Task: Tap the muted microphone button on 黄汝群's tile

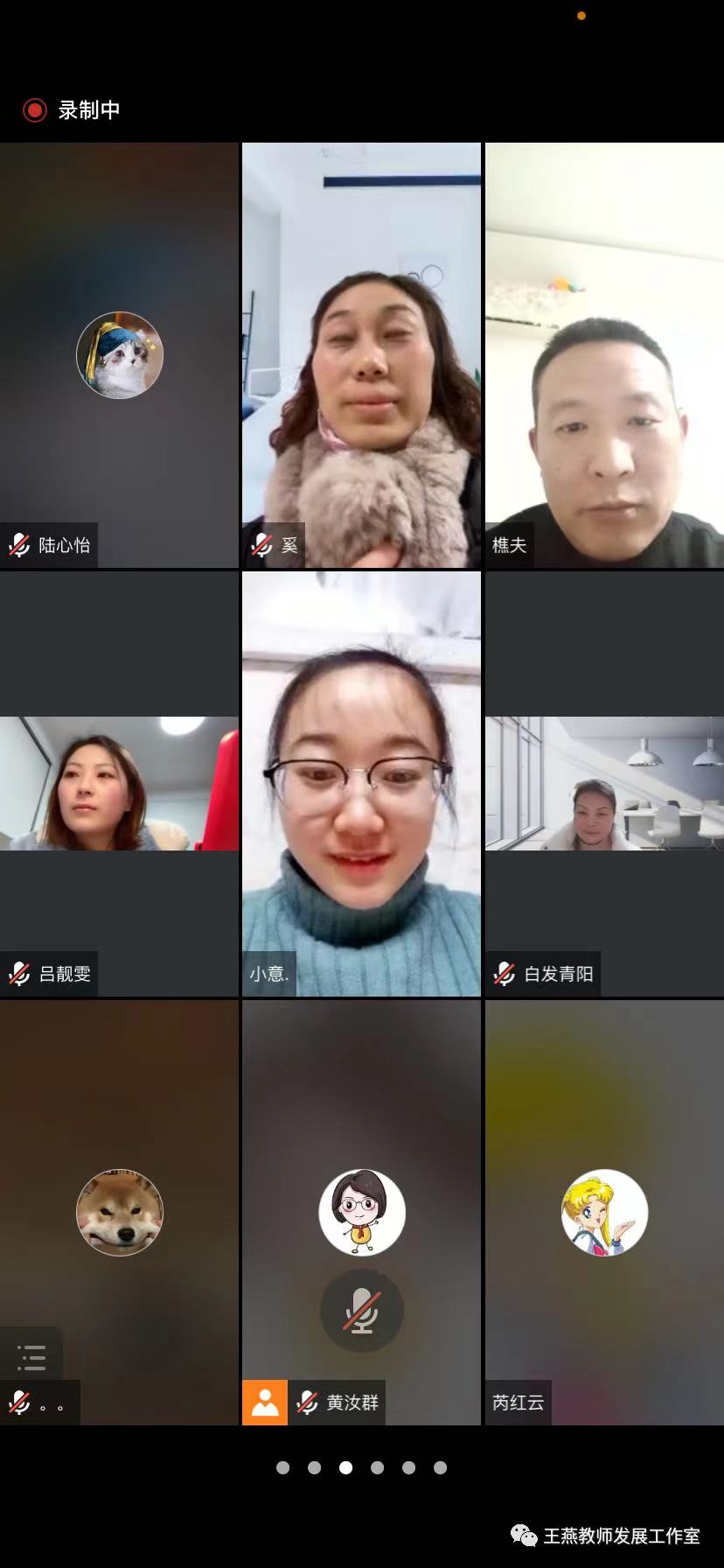Action: click(x=361, y=1311)
